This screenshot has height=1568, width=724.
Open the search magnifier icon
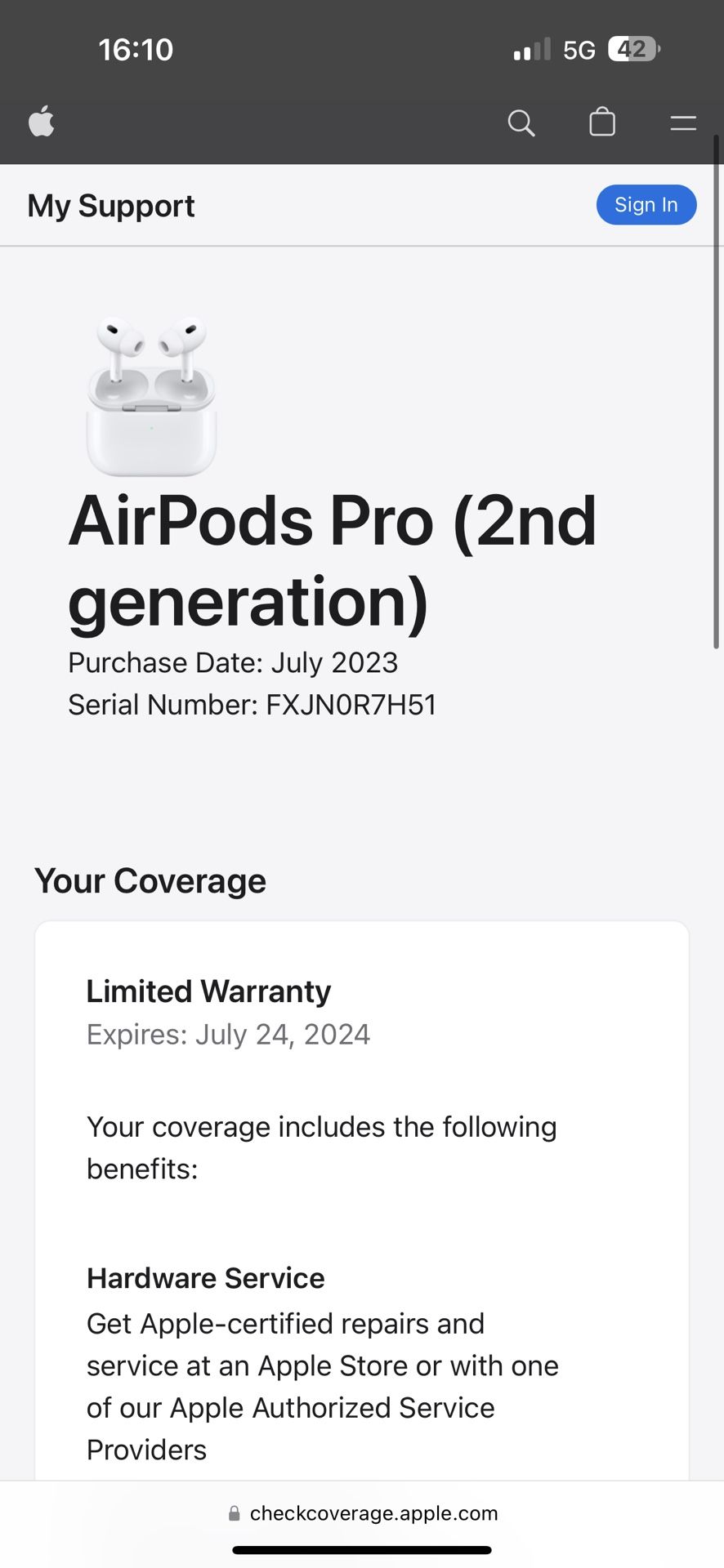click(521, 123)
